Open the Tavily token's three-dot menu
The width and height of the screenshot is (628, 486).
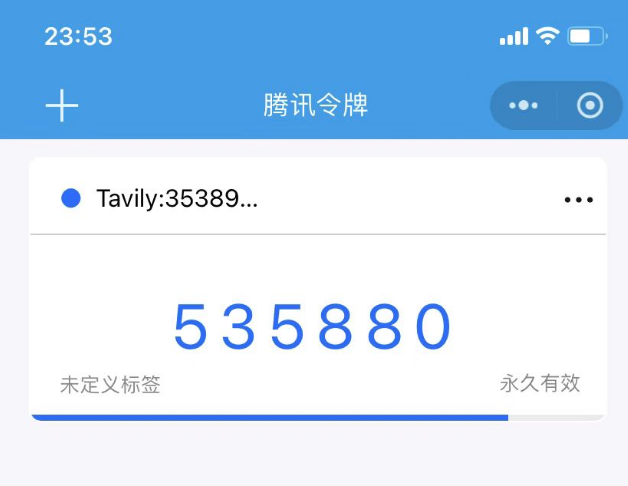[x=578, y=200]
